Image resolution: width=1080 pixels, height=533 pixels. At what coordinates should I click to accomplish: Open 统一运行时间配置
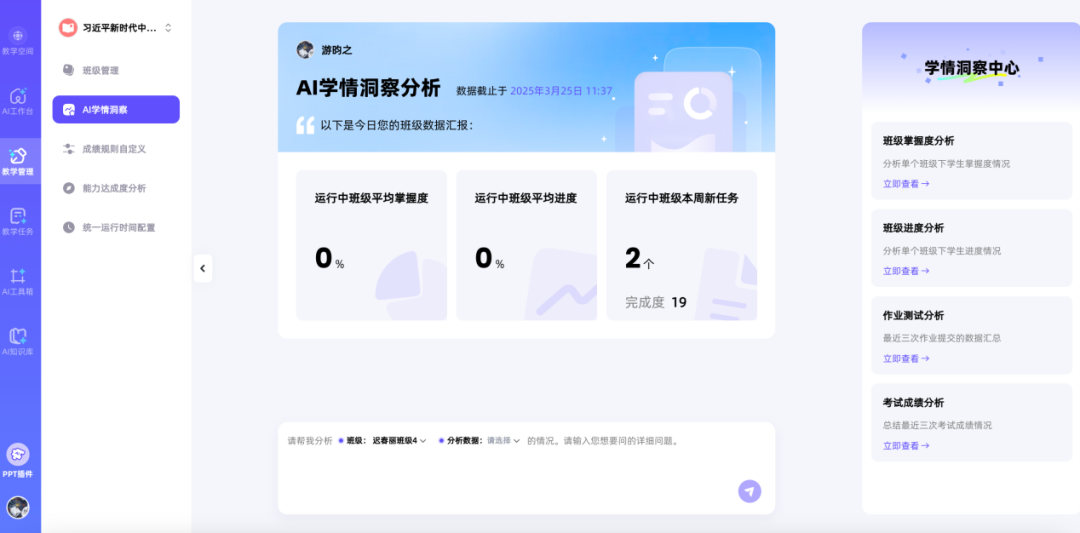(x=118, y=228)
